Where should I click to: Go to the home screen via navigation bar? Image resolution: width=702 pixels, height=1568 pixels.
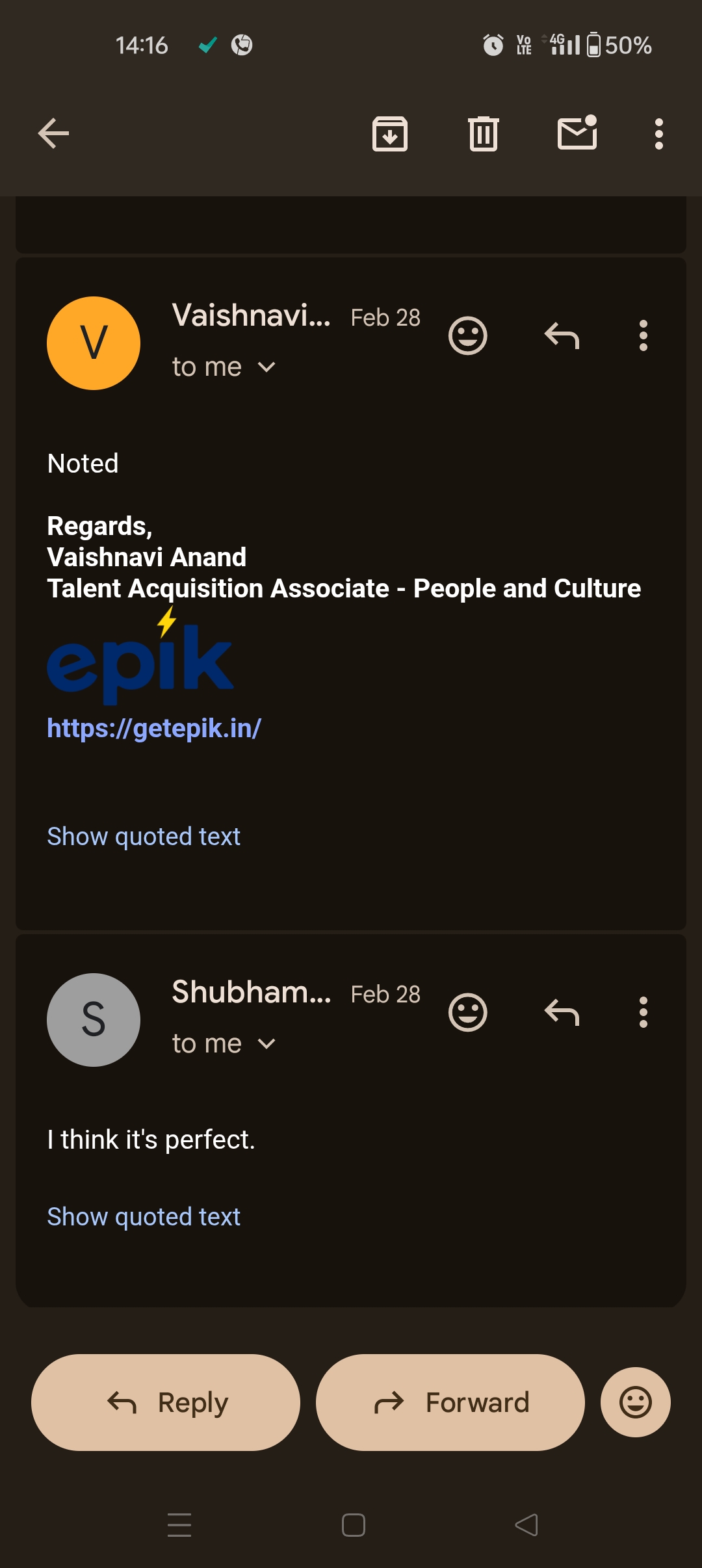point(354,1525)
